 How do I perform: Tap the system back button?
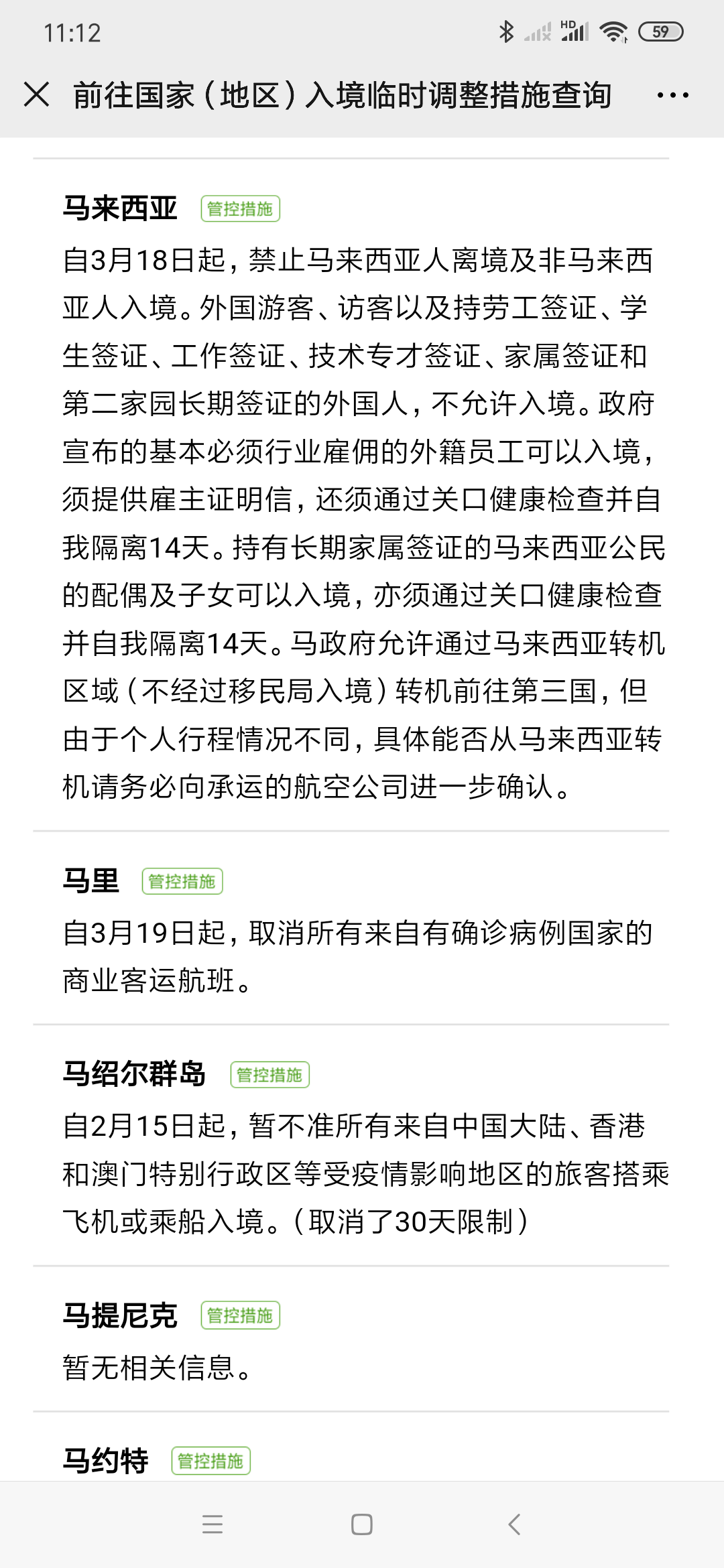[x=514, y=1524]
